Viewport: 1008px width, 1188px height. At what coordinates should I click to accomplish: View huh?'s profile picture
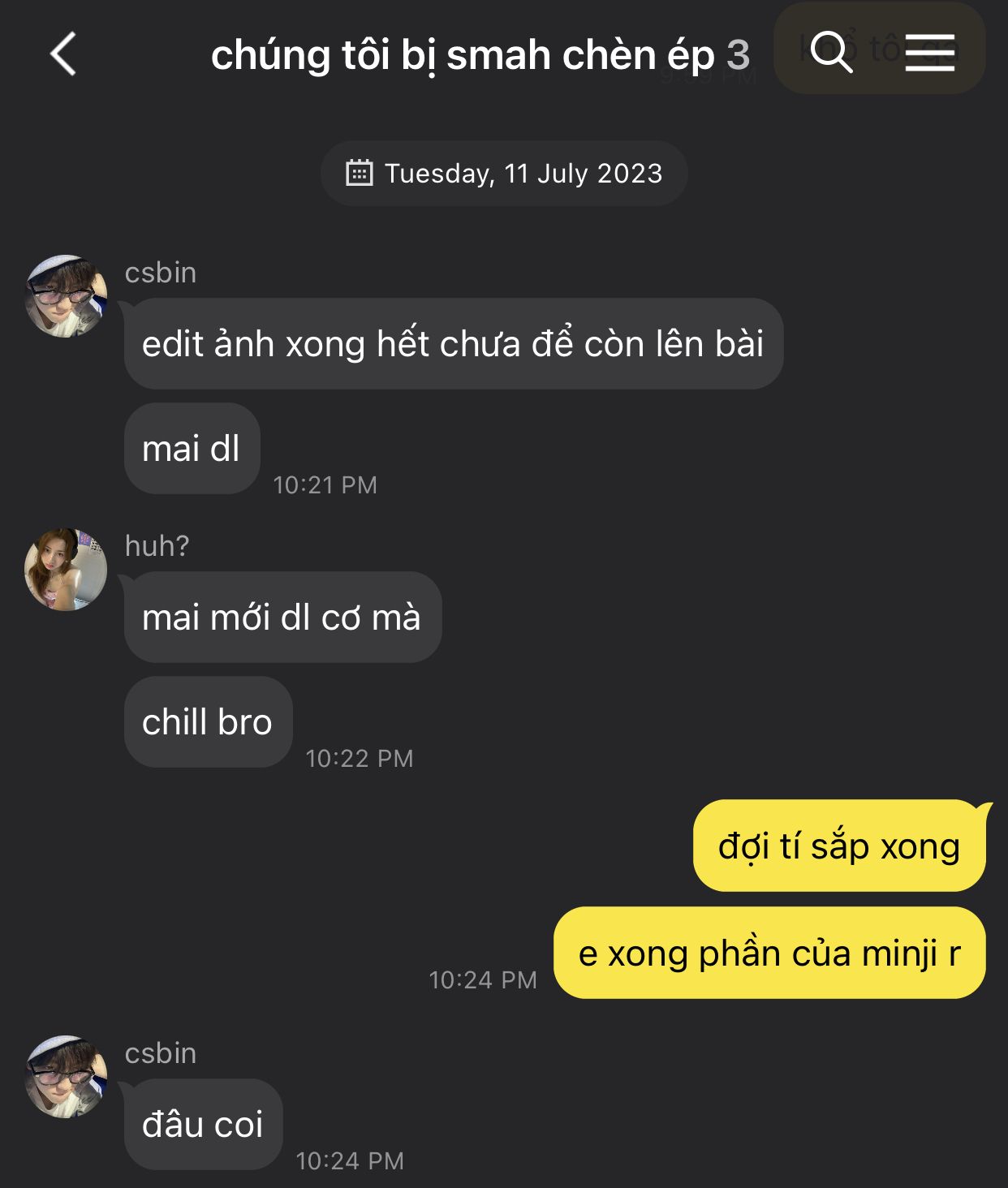(x=66, y=570)
